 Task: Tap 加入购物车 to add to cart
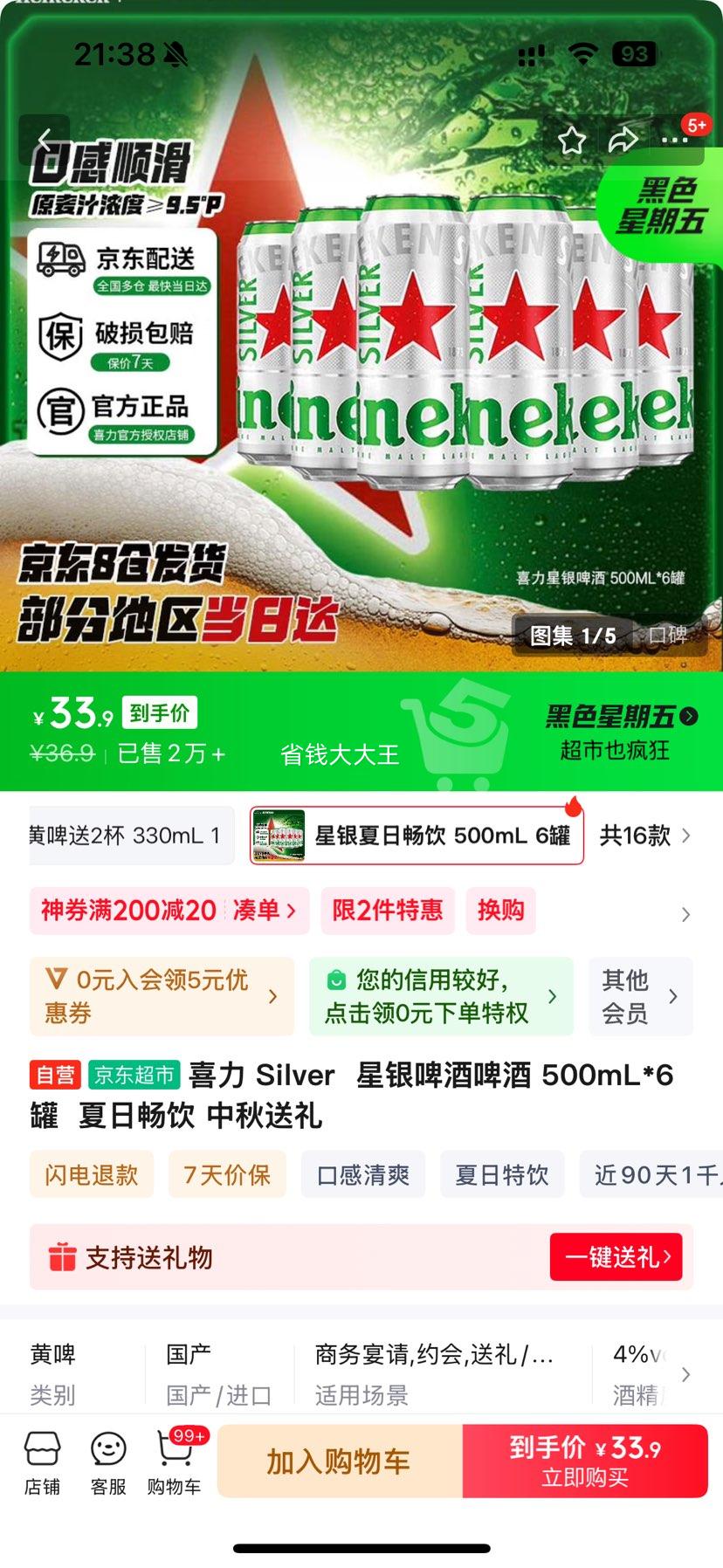coord(339,1461)
